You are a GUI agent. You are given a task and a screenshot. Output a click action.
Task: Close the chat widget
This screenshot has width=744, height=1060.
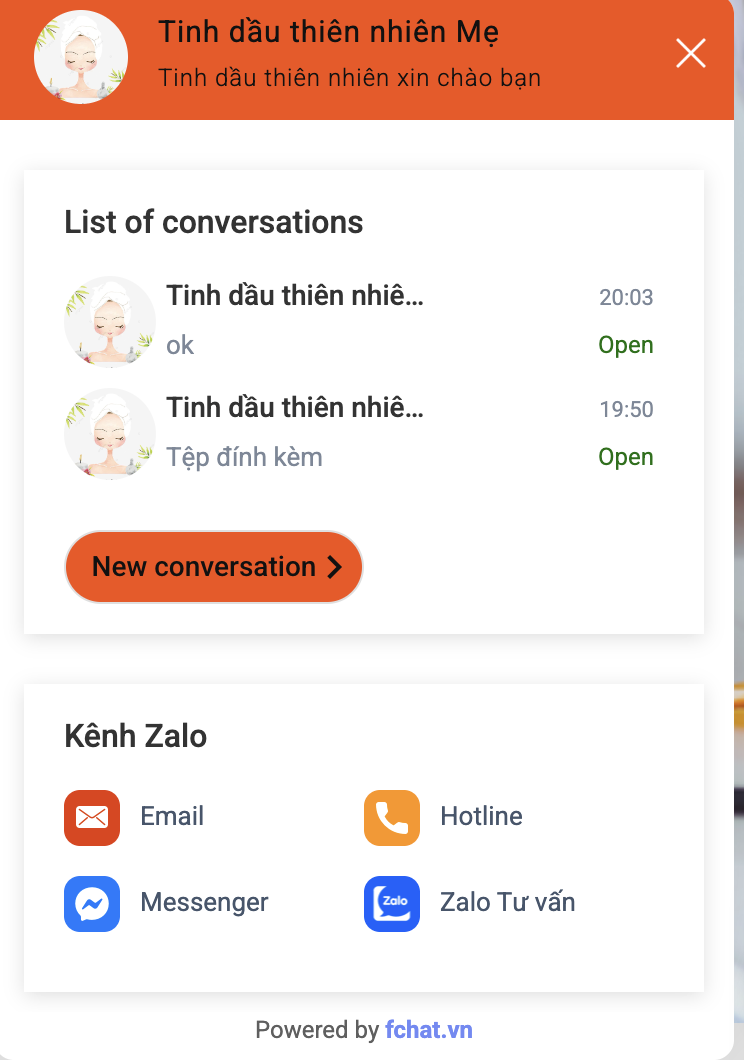[691, 54]
